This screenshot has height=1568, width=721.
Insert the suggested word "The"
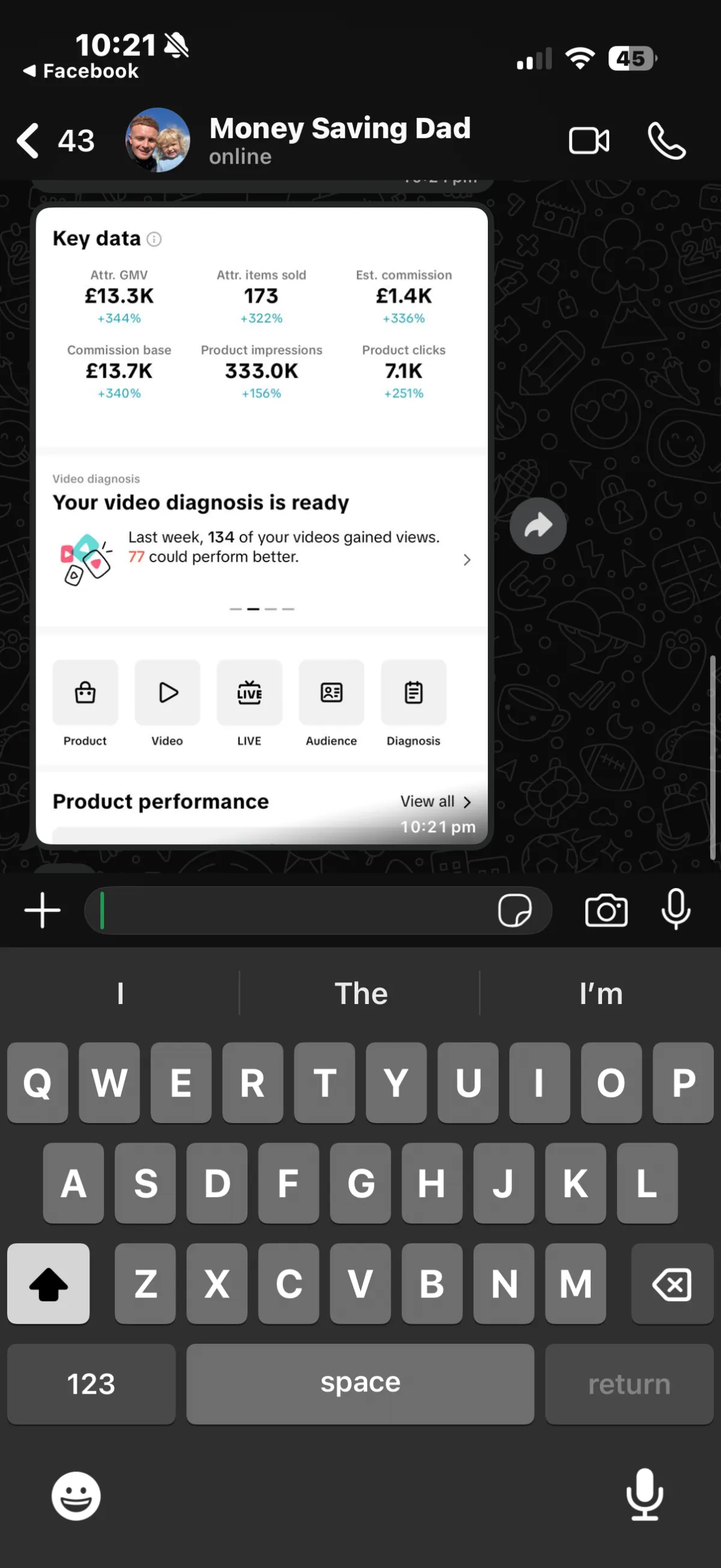coord(360,994)
